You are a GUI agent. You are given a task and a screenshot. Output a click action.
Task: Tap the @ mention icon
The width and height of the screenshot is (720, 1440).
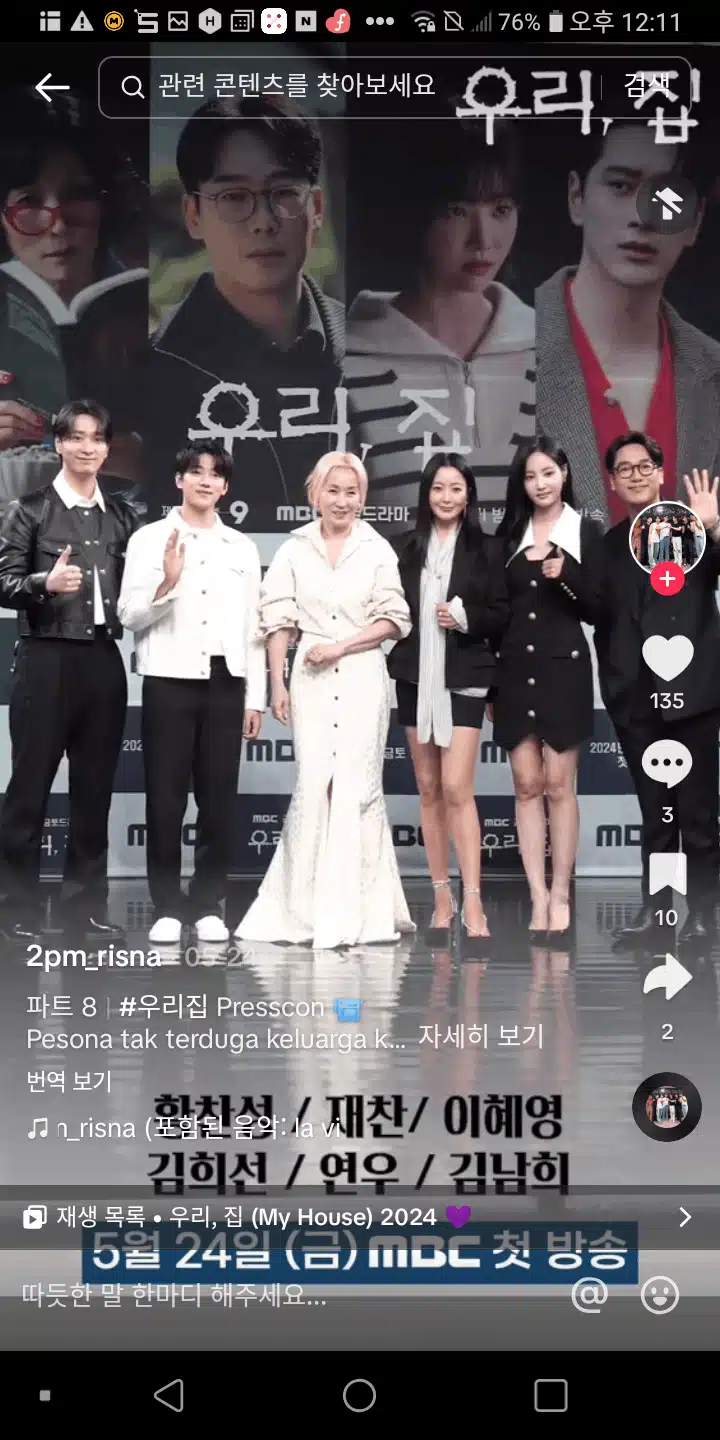tap(590, 1296)
